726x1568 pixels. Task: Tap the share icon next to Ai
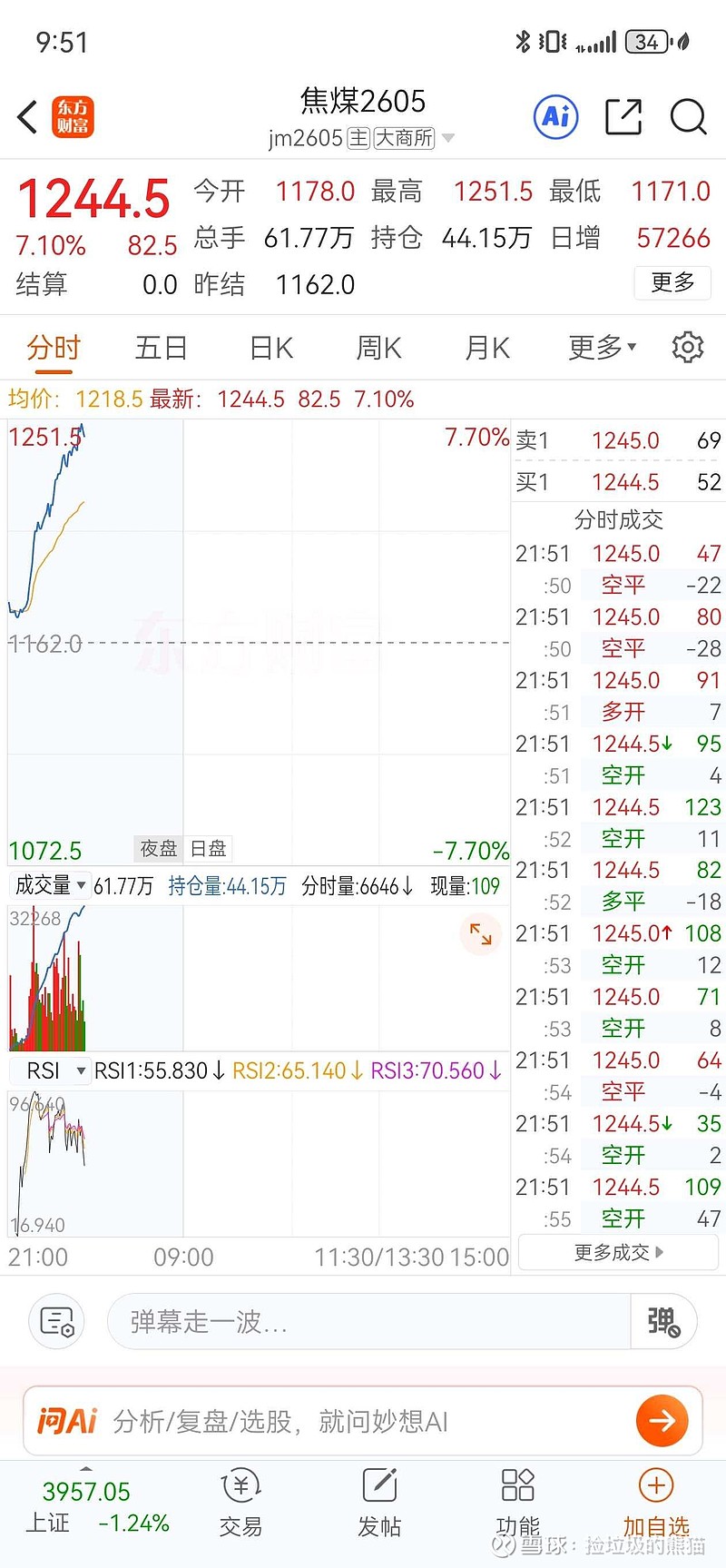point(623,117)
